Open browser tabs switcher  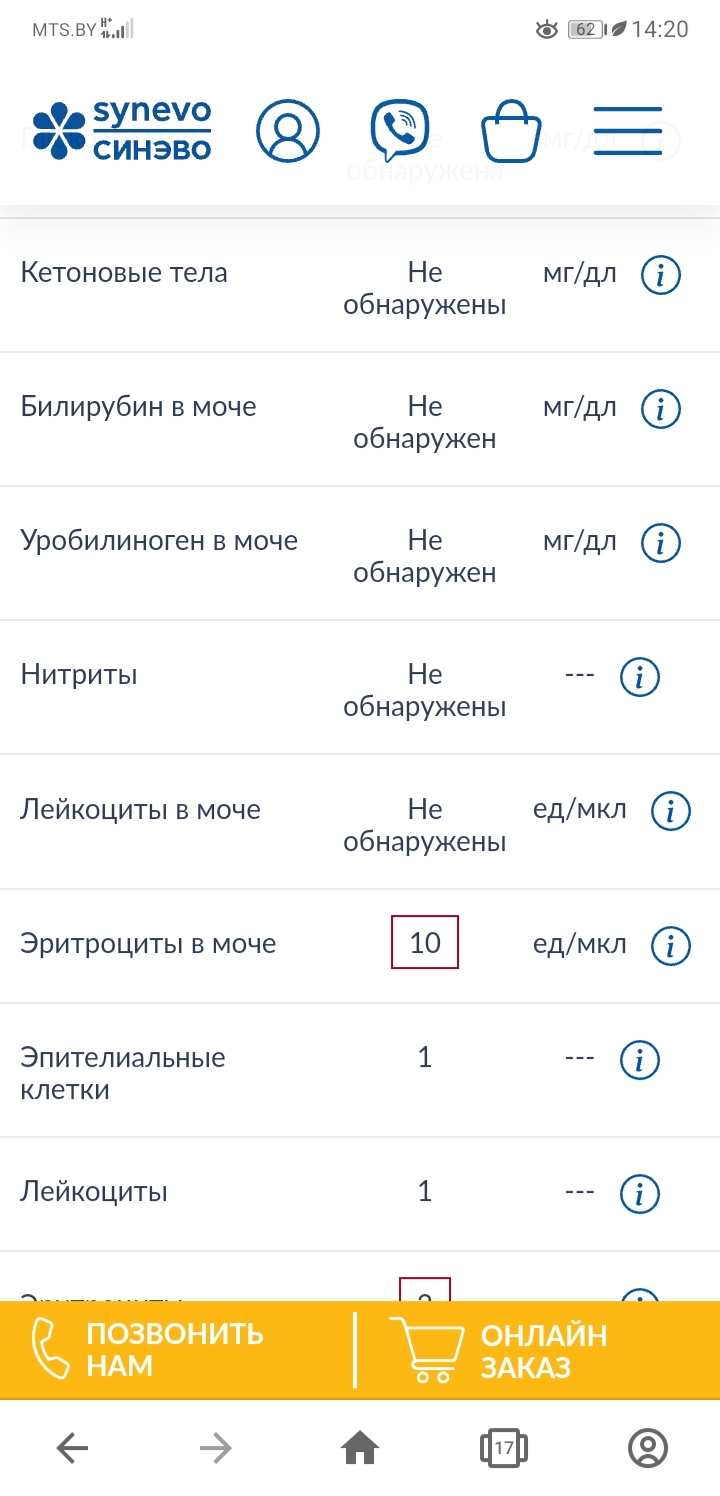coord(504,1447)
